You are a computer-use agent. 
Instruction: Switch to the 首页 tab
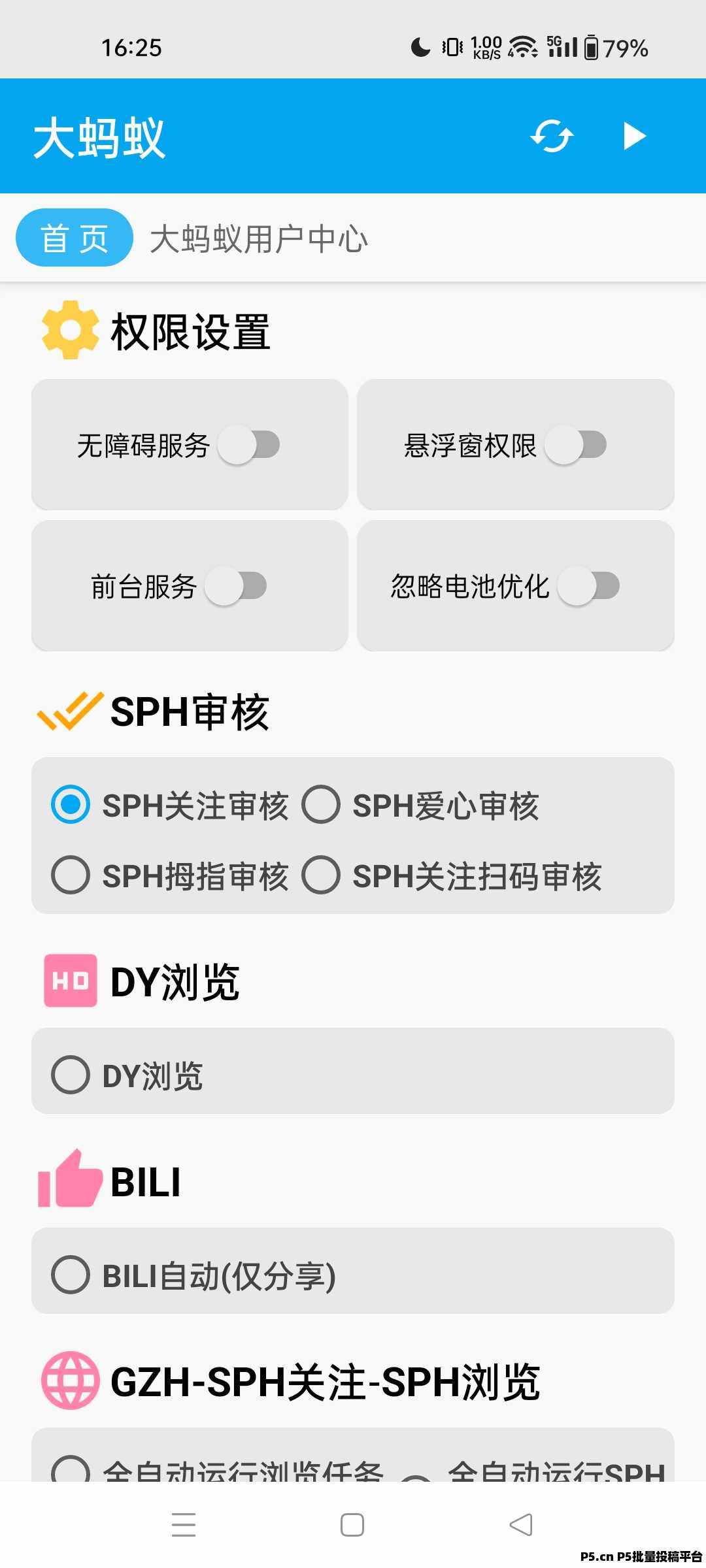(75, 238)
